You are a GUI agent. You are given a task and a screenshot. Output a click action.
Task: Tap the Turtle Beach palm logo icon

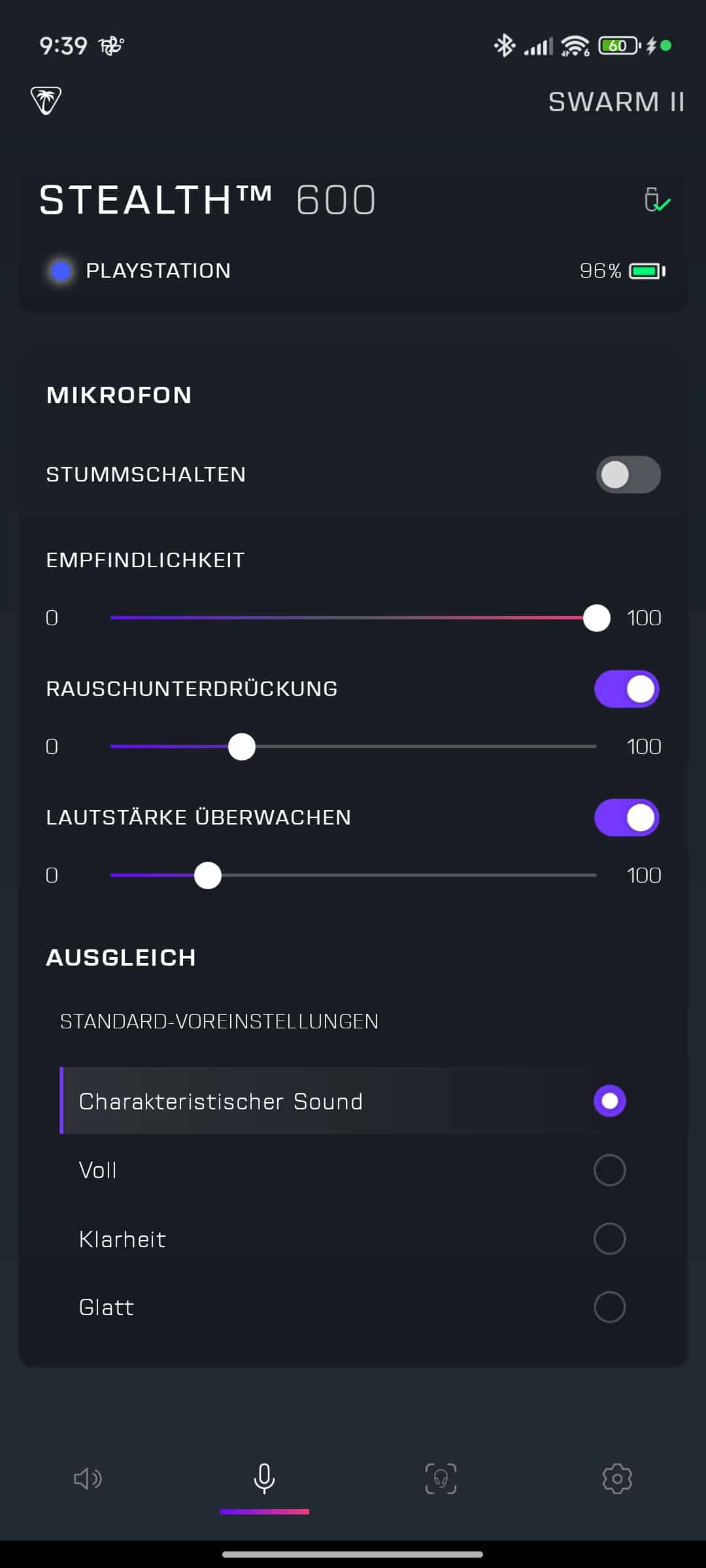46,101
